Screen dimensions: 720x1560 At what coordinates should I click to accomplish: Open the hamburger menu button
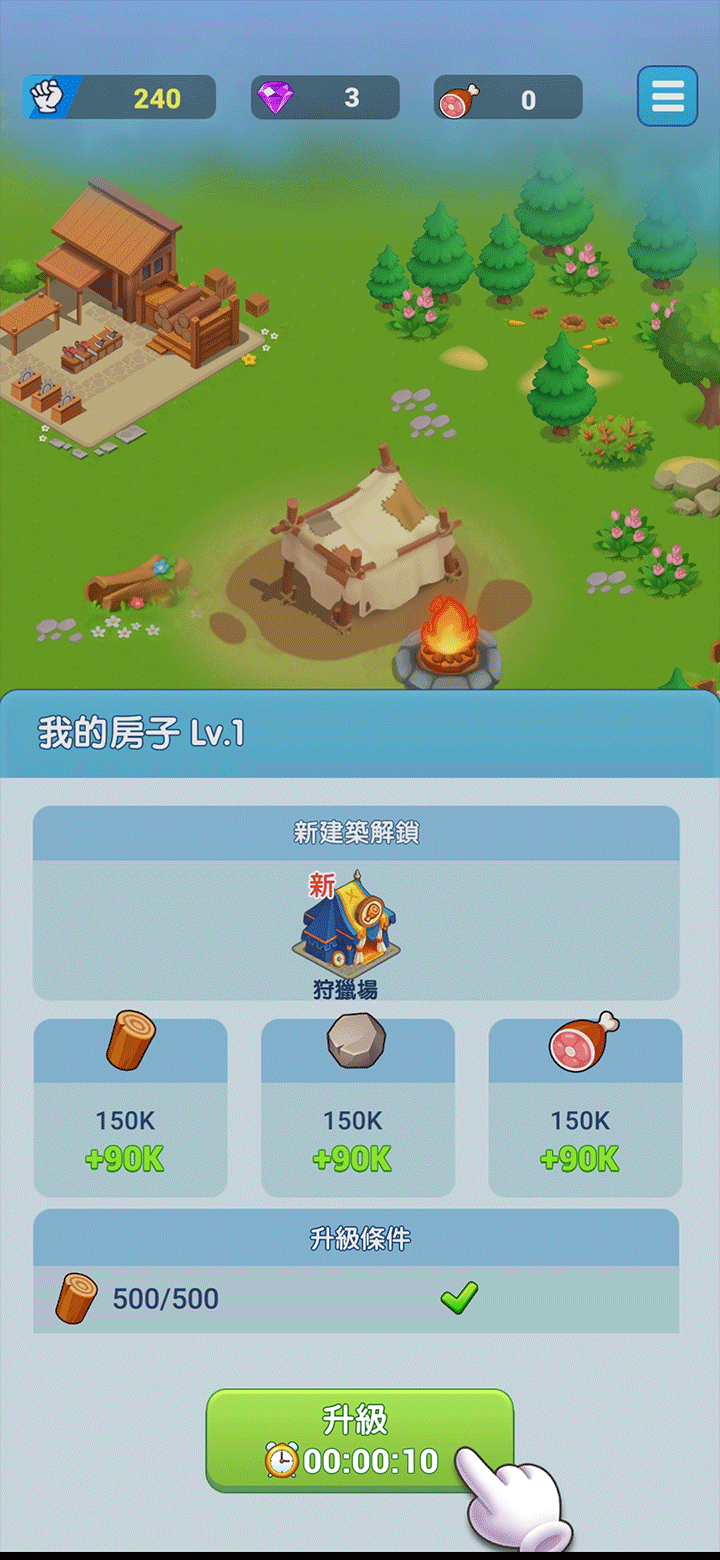[x=667, y=96]
